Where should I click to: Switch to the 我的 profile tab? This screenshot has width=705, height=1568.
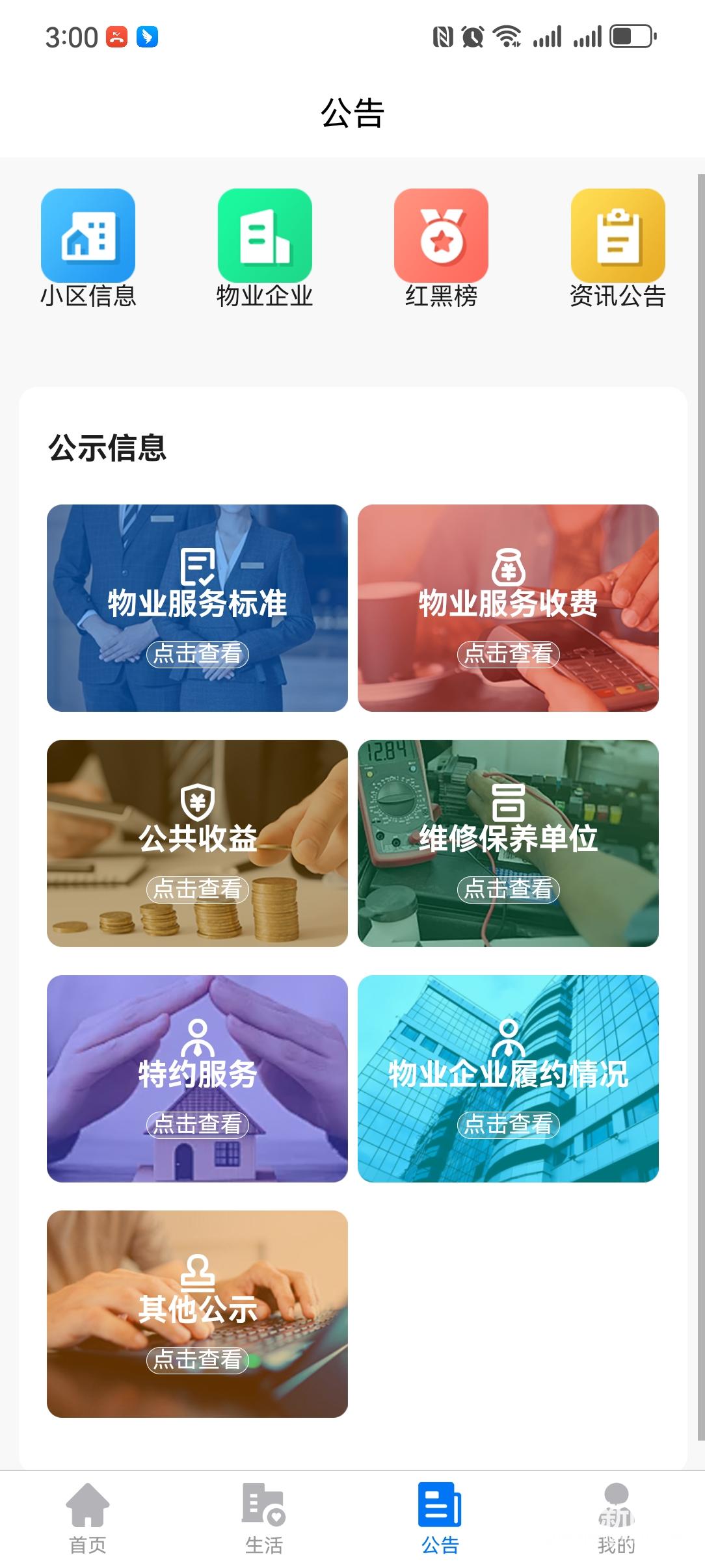pos(617,1519)
